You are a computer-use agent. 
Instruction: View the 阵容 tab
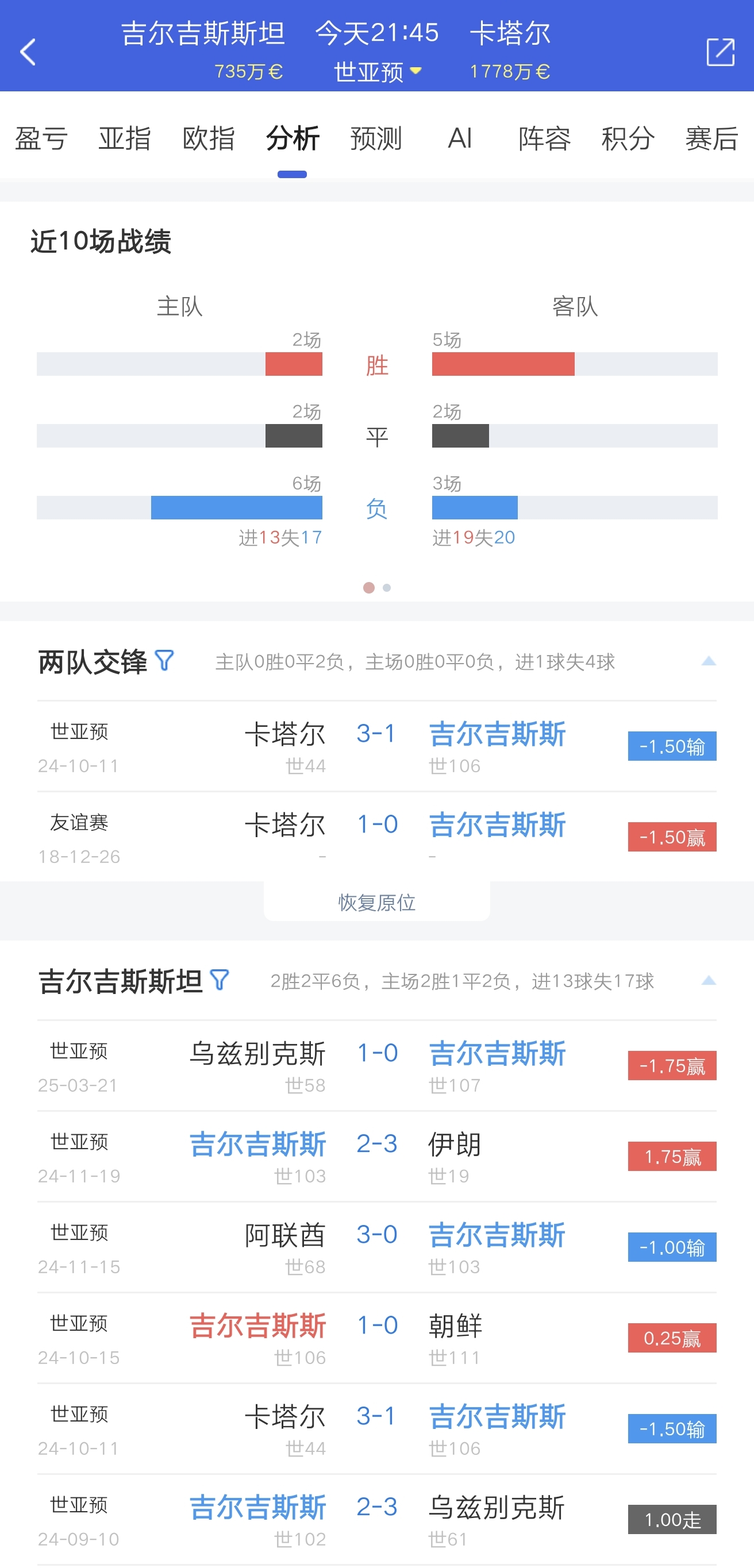[544, 139]
